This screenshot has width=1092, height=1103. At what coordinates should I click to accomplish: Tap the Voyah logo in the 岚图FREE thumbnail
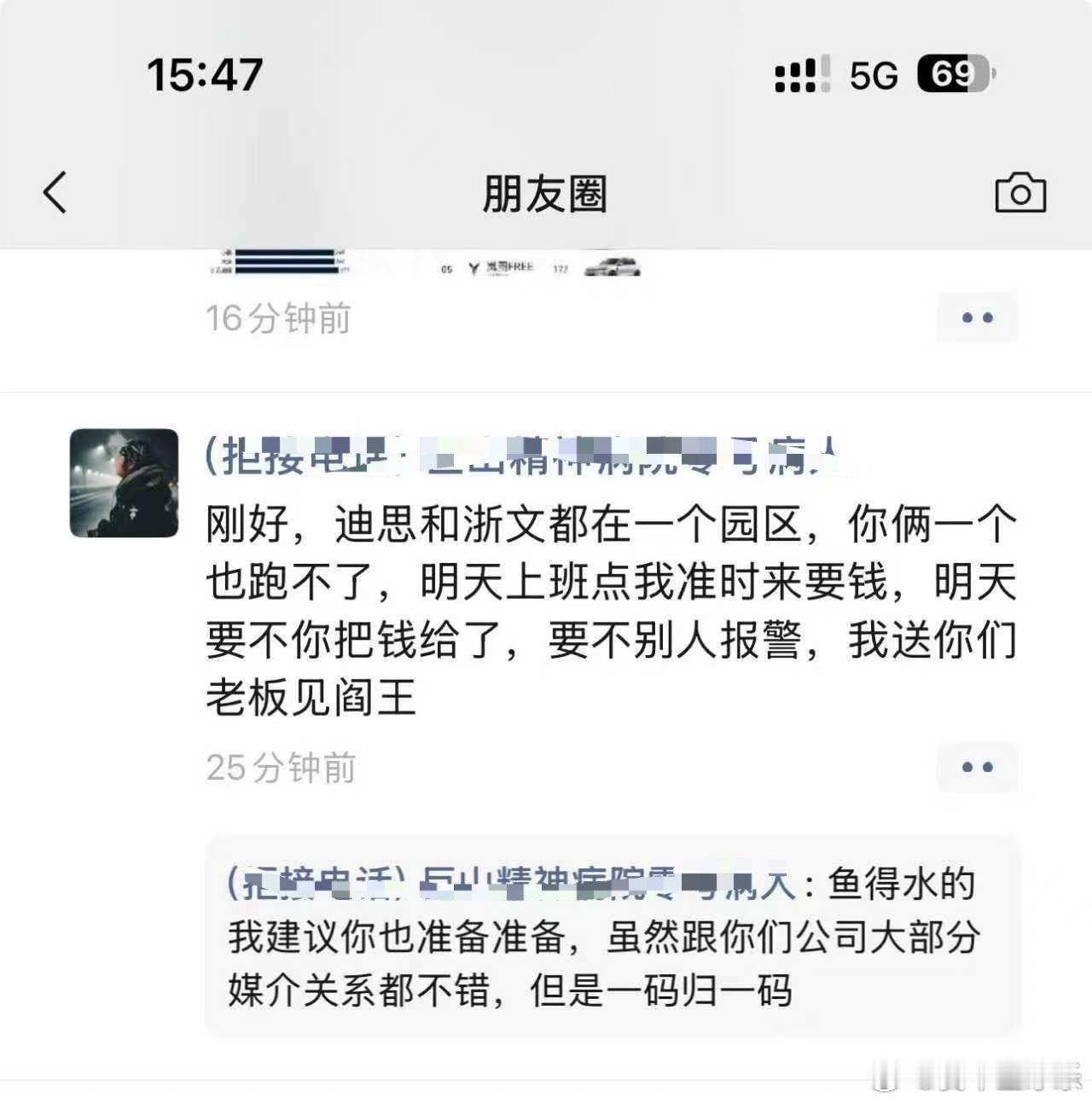pyautogui.click(x=473, y=267)
